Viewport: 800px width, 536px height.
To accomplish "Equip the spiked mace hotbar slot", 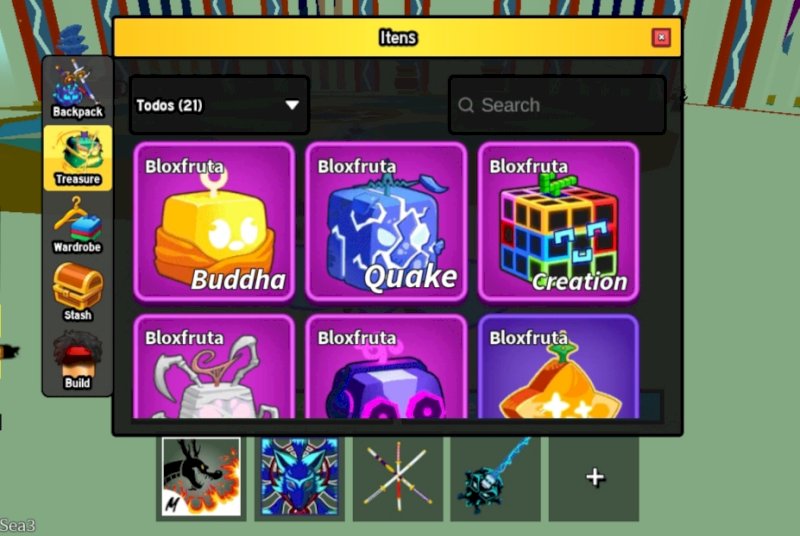I will (495, 477).
